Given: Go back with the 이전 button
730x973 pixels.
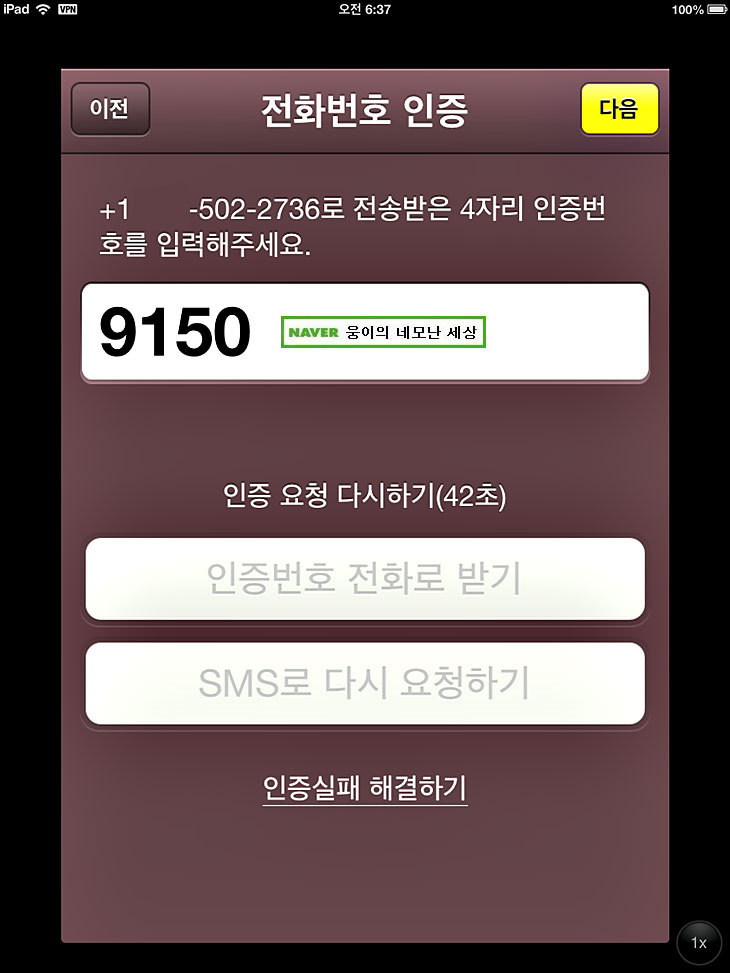Looking at the screenshot, I should (x=110, y=109).
